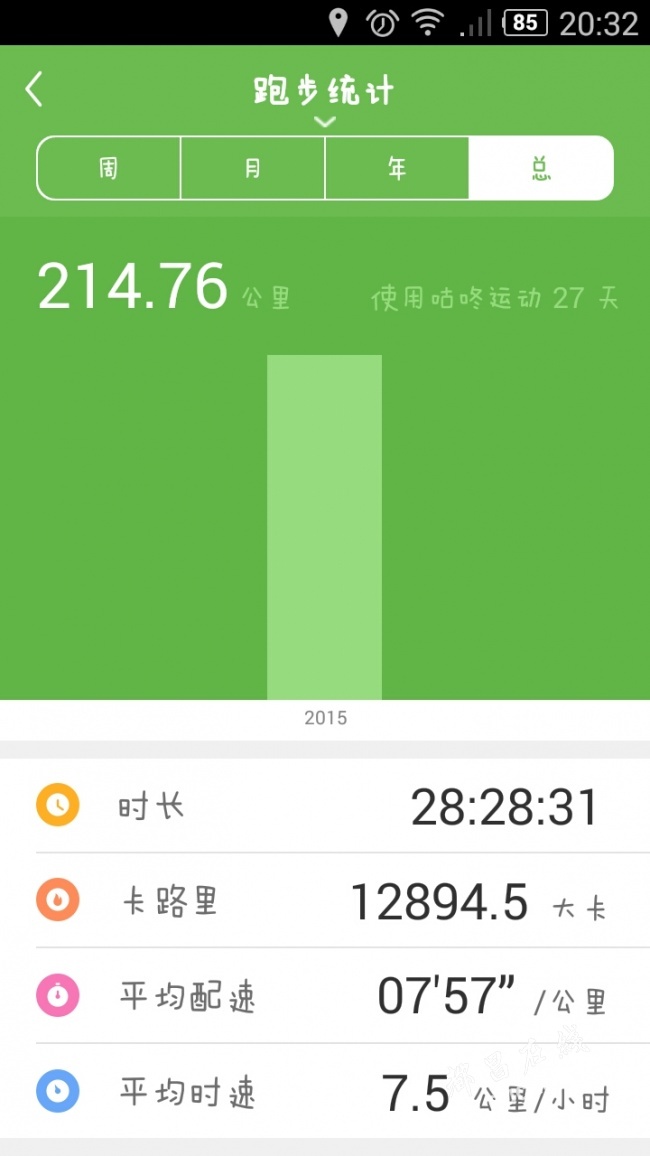Switch to the 月 tab
650x1156 pixels.
point(253,168)
